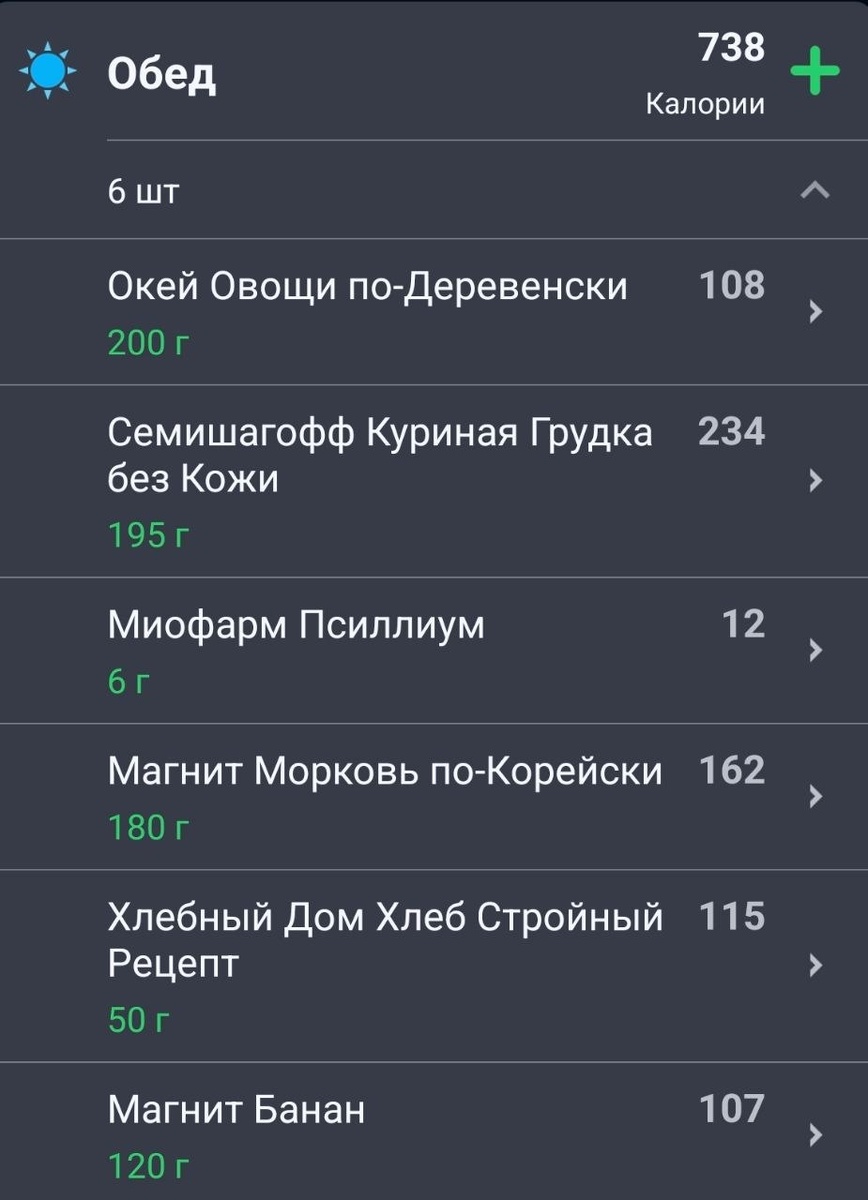
Task: Select the 6 г psyllium serving size
Action: coord(125,679)
